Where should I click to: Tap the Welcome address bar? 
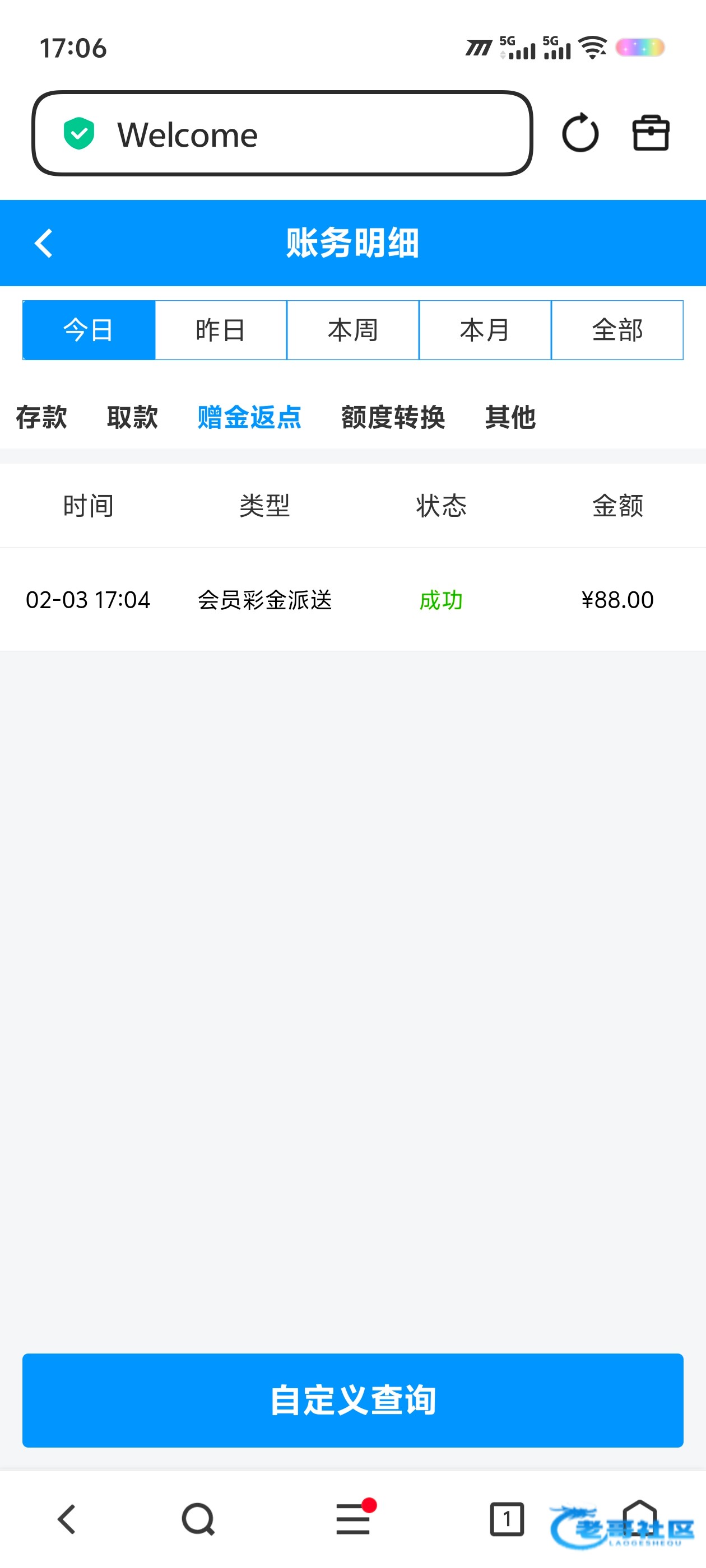[x=282, y=134]
